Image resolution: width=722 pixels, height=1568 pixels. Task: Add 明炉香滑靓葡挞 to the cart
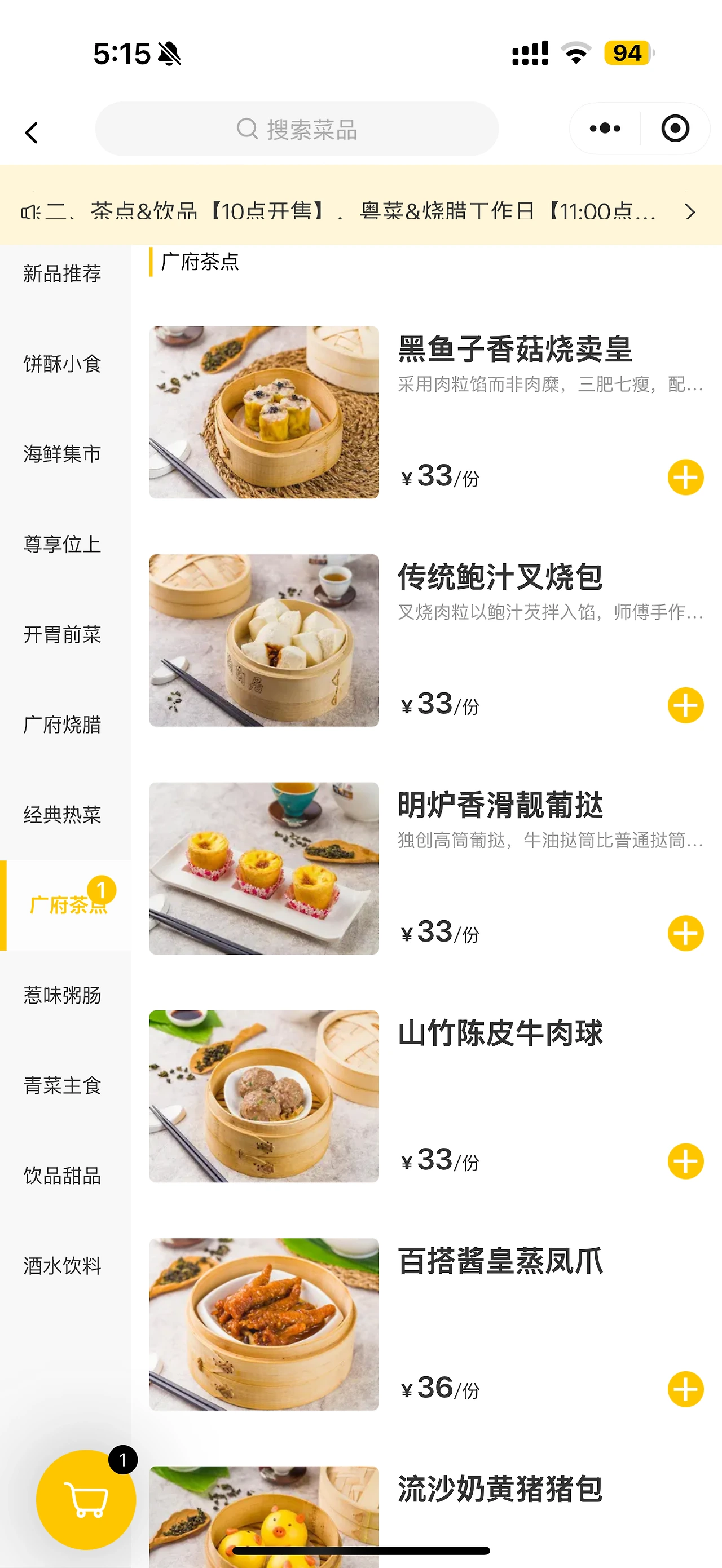point(685,933)
